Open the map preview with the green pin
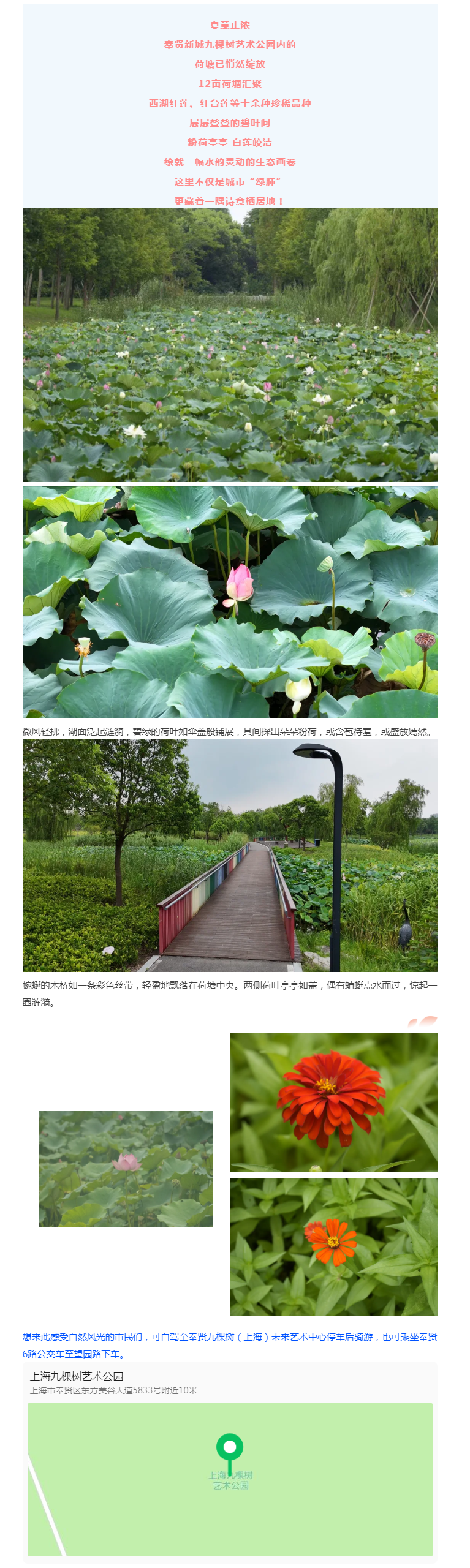This screenshot has height=1568, width=470. click(x=230, y=1479)
